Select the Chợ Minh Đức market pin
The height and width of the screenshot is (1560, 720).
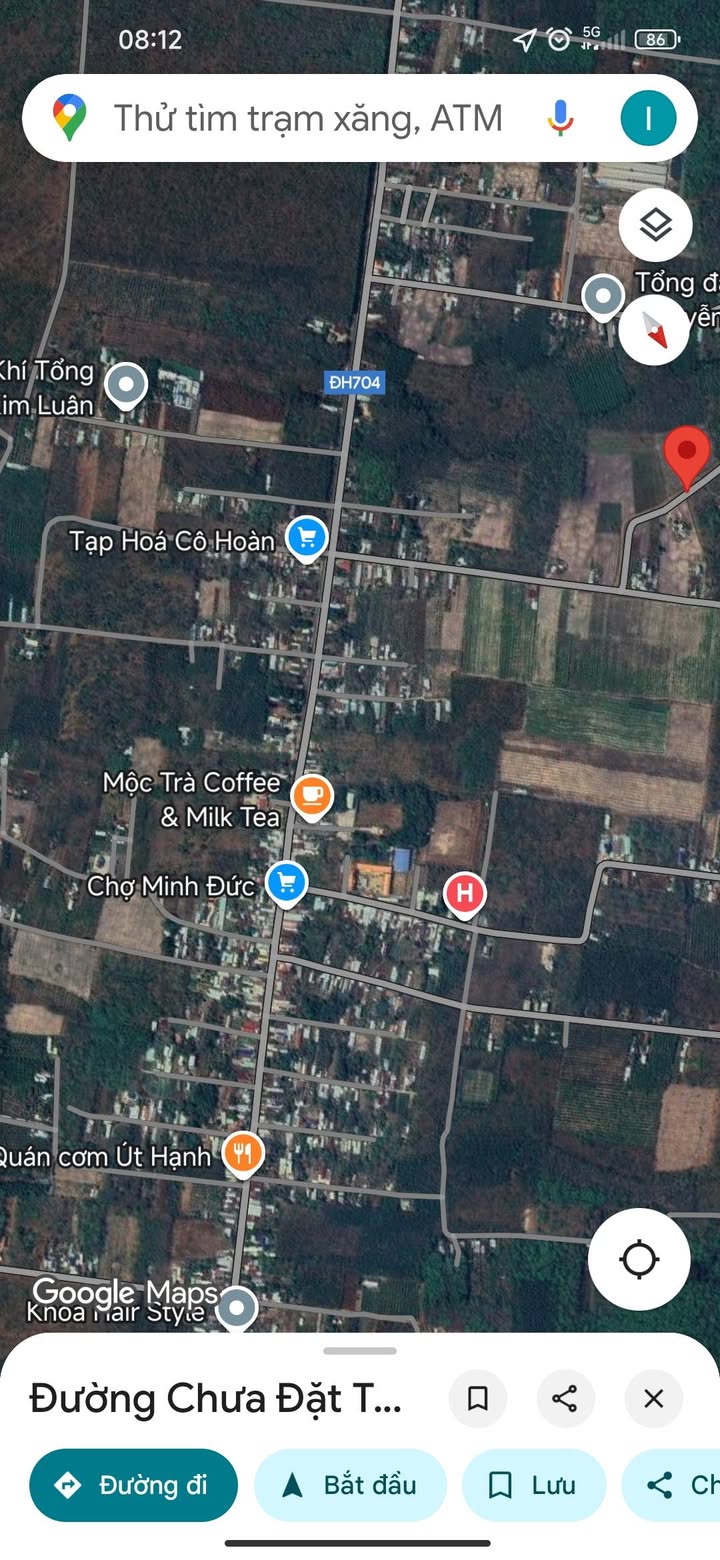click(x=287, y=883)
